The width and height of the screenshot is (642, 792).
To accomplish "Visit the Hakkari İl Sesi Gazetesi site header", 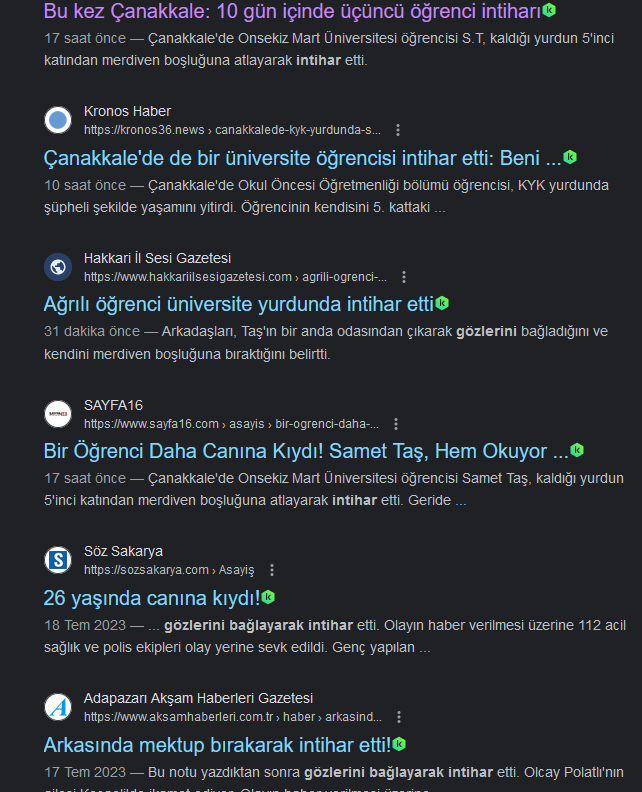I will tap(157, 258).
